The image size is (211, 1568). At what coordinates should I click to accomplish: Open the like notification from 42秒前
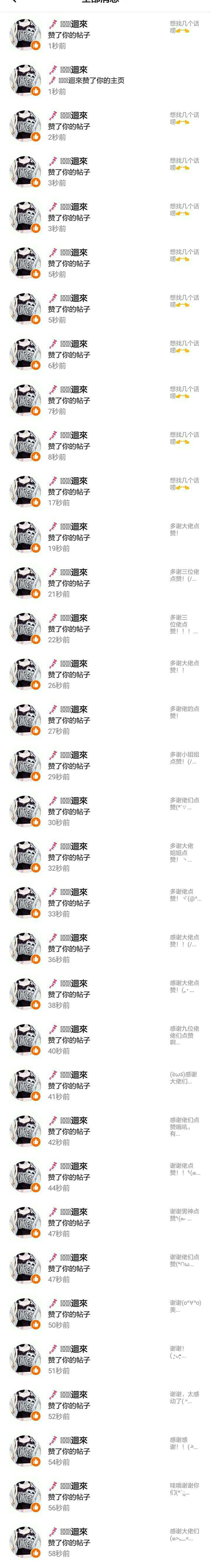coord(105,1130)
